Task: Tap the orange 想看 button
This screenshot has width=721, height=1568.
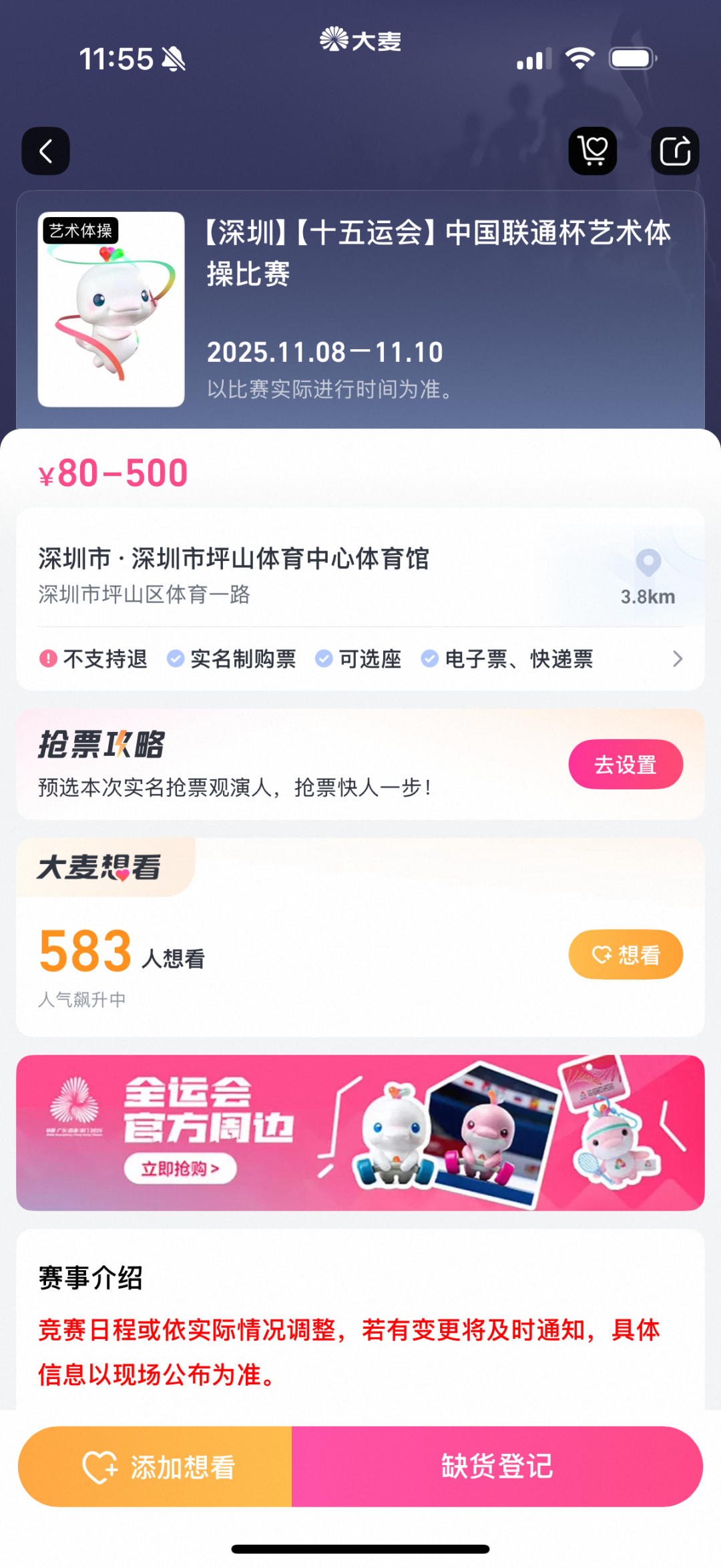Action: pyautogui.click(x=625, y=954)
